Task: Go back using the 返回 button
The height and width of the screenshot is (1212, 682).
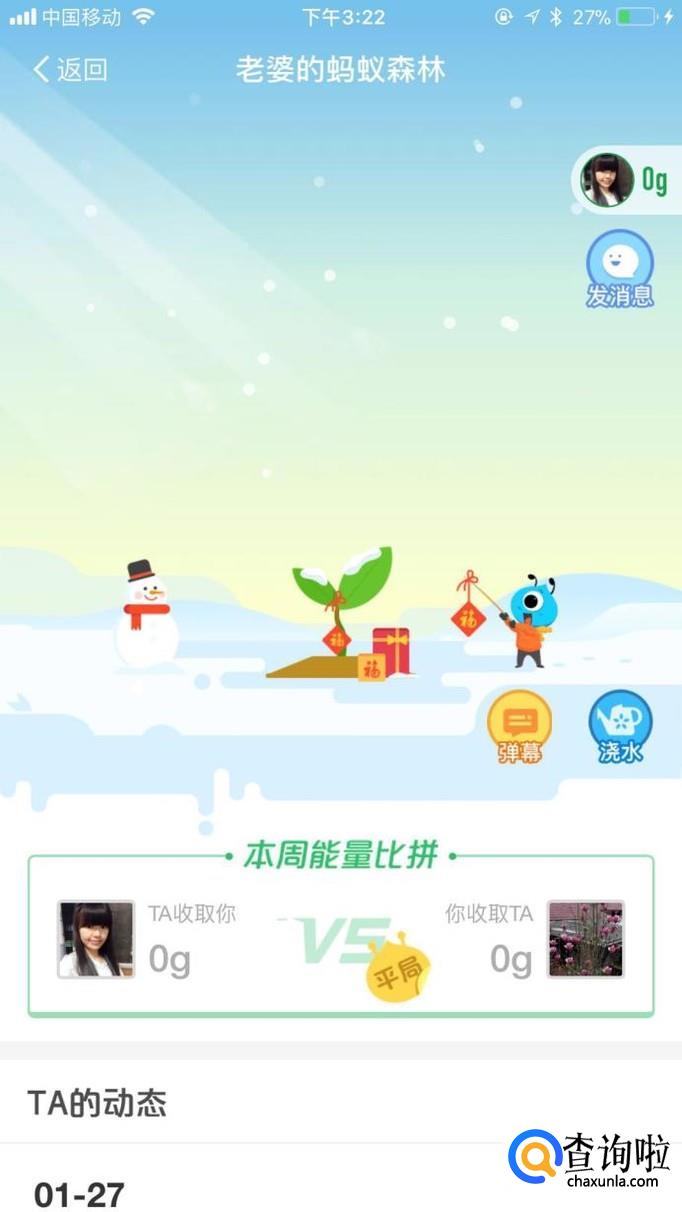Action: coord(70,69)
